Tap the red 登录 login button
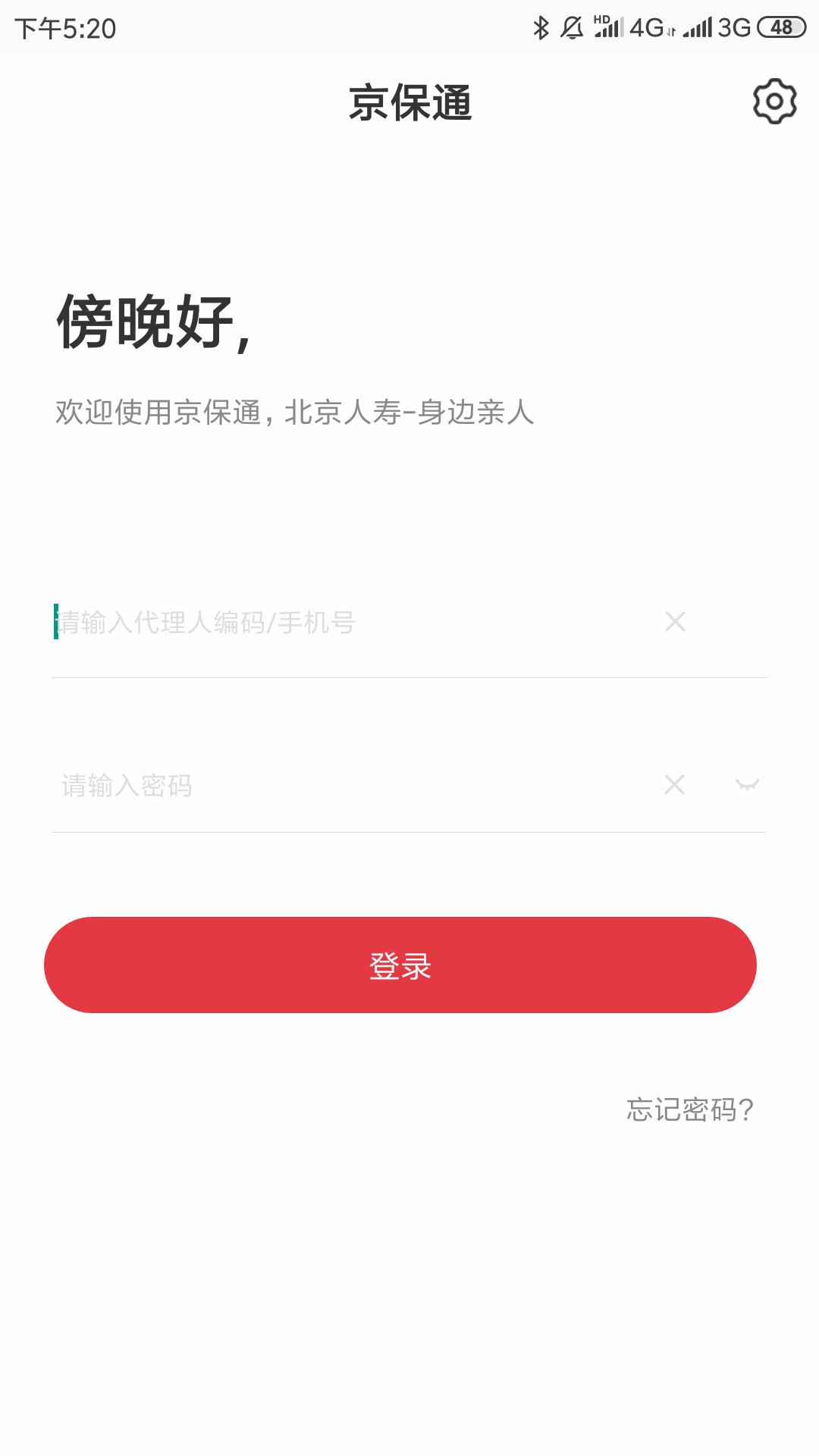The width and height of the screenshot is (819, 1456). click(x=400, y=965)
